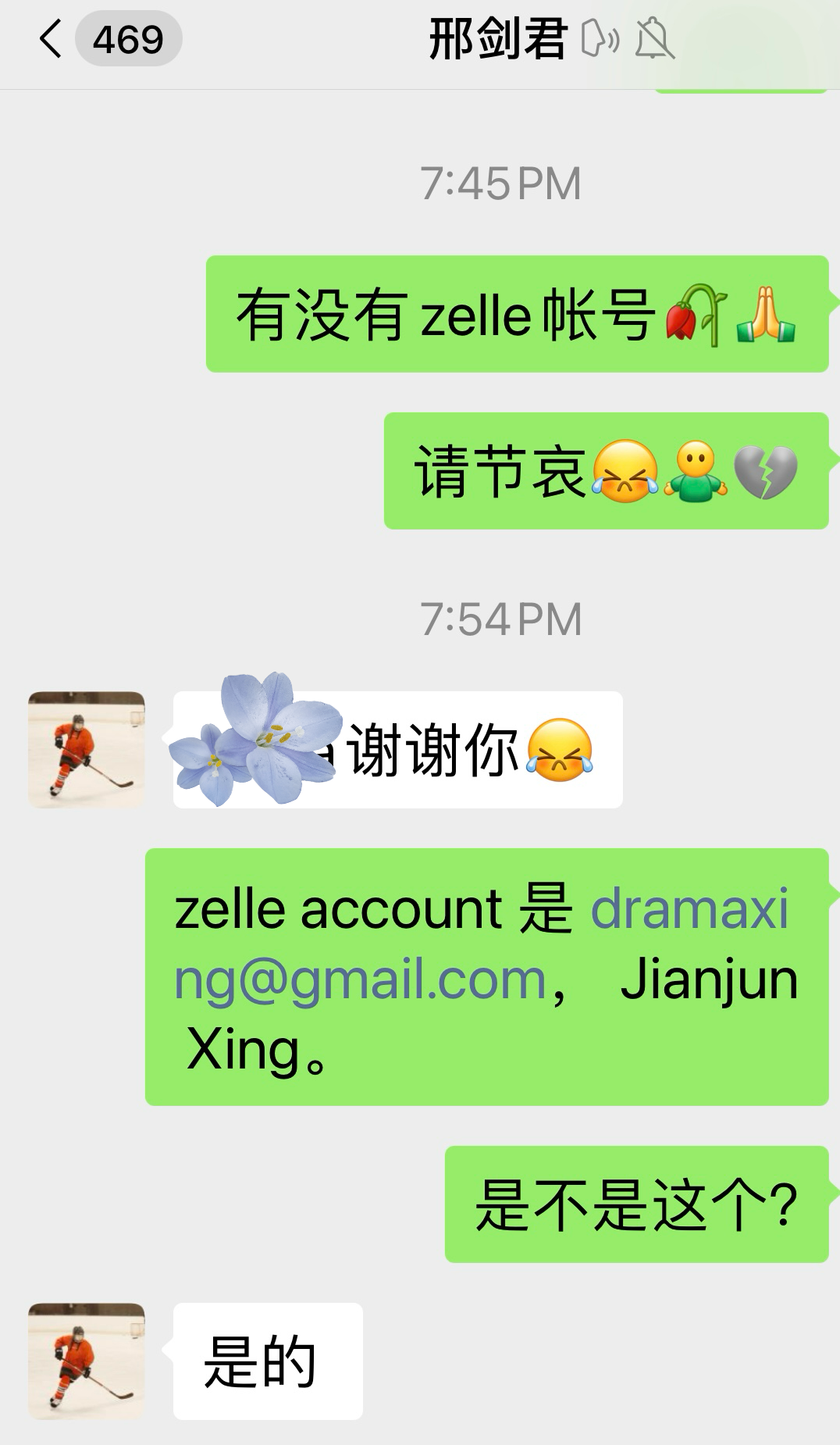Open the dramaxing@gmail.com email link
Image resolution: width=840 pixels, height=1445 pixels.
pos(359,979)
